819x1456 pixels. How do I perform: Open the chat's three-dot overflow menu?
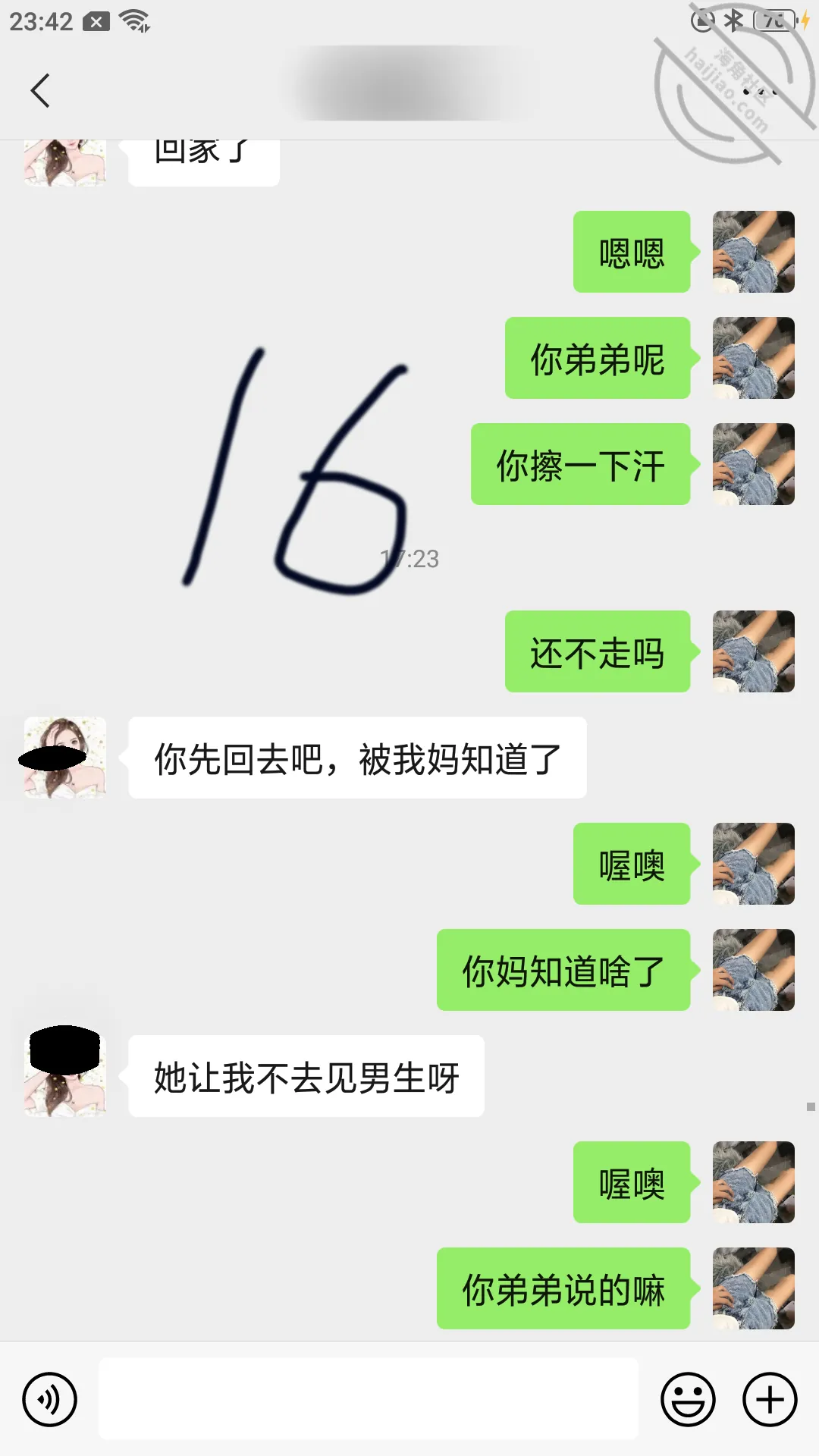(761, 92)
